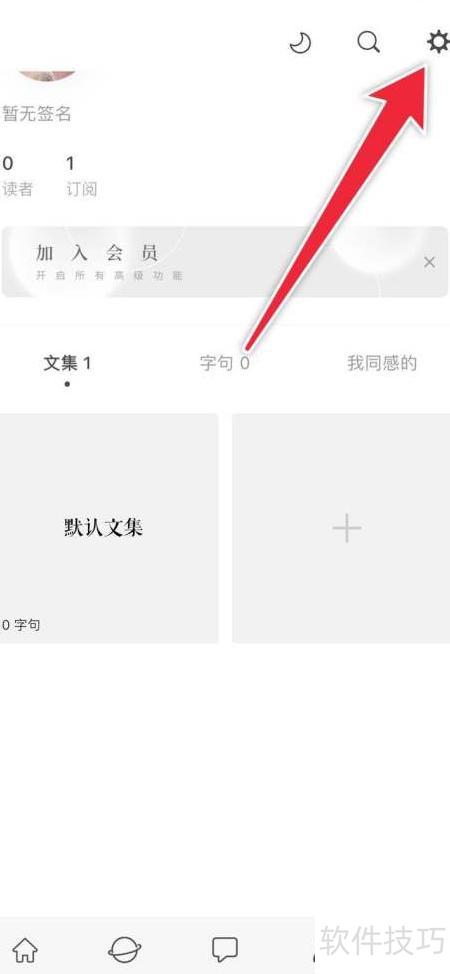Switch to the 我同感的 tab
Screen dimensions: 450x974
[x=382, y=363]
